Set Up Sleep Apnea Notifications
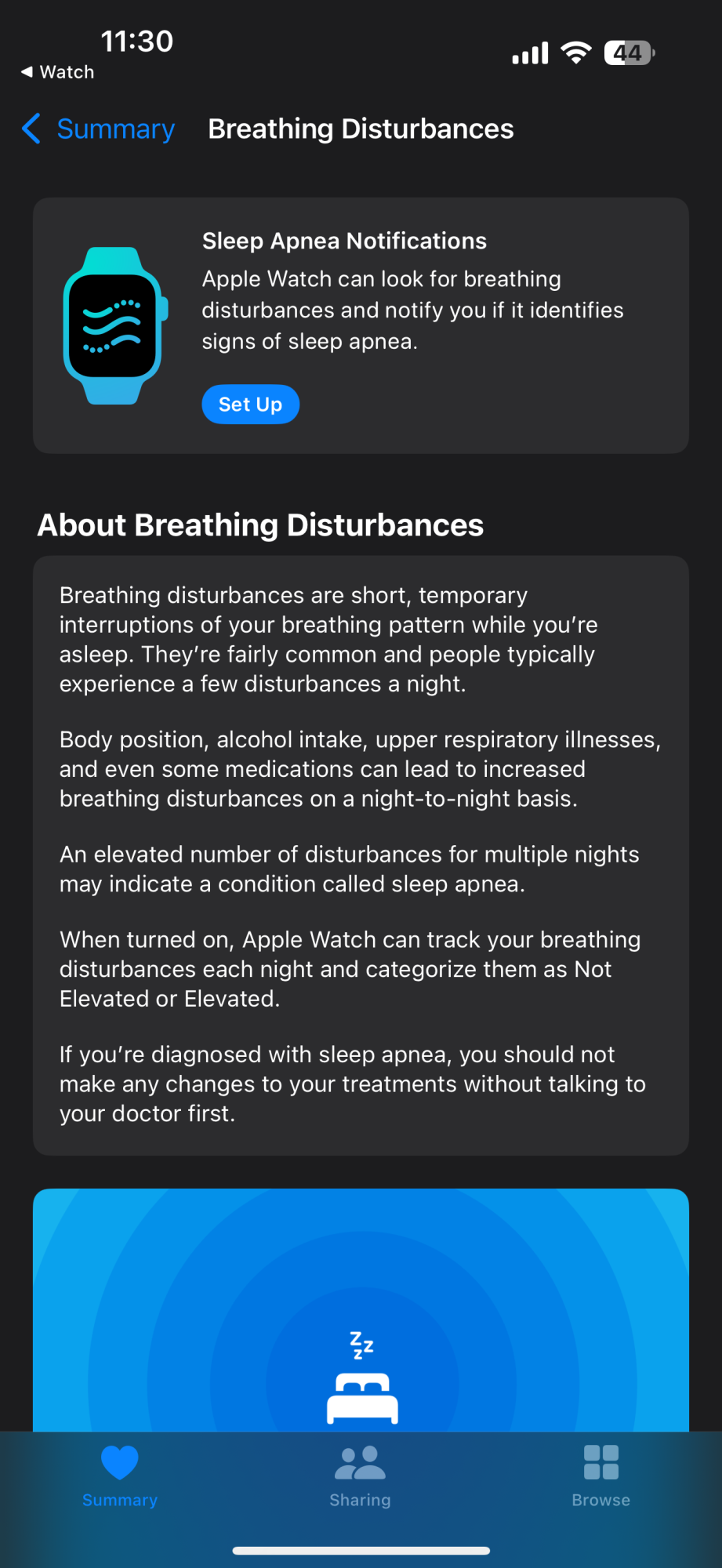722x1568 pixels. pyautogui.click(x=250, y=405)
